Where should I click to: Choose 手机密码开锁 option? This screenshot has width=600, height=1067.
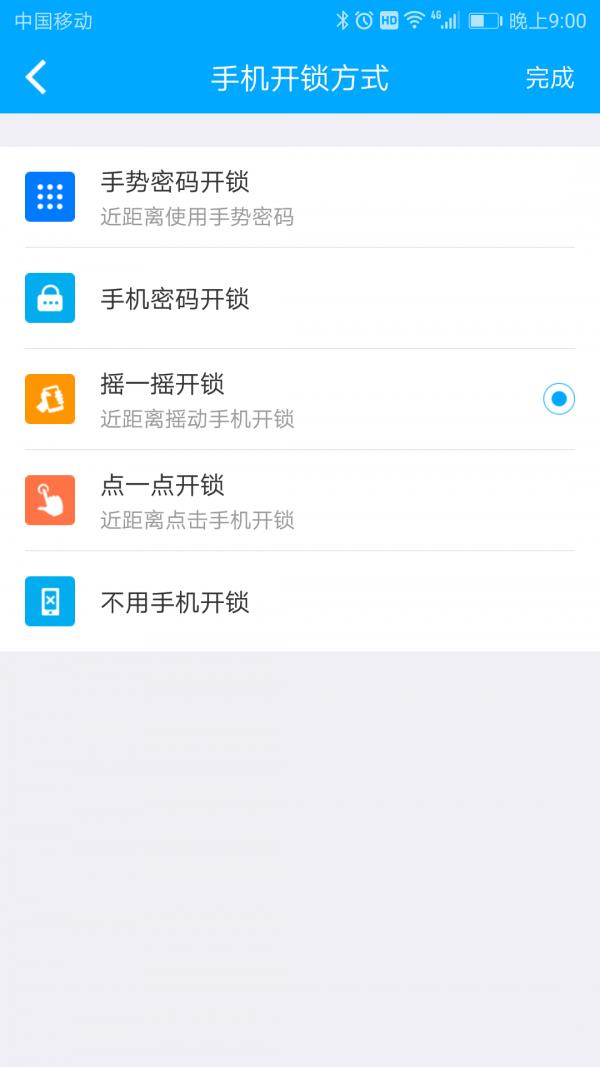[x=300, y=298]
